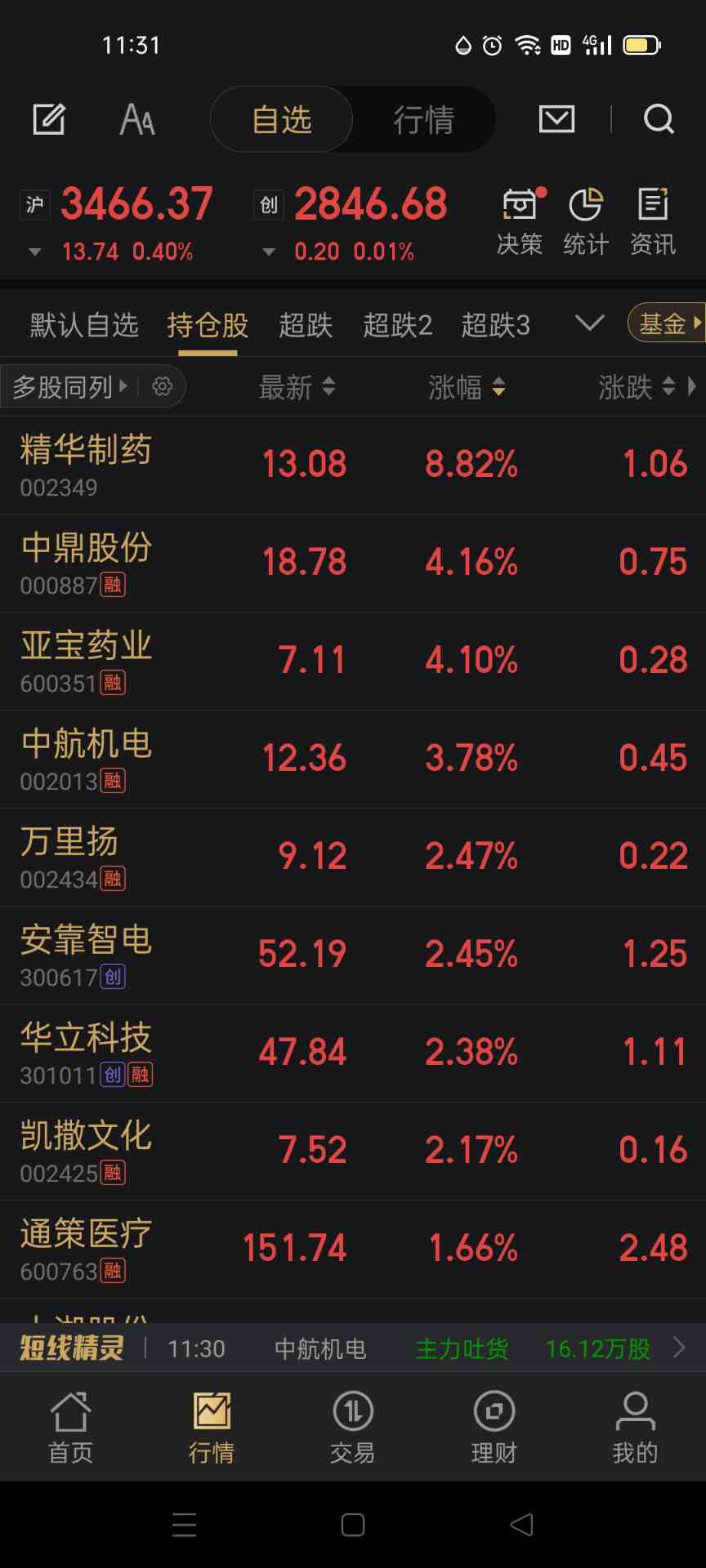Screen dimensions: 706x1568
Task: Go to the 我的 tab
Action: [635, 1428]
